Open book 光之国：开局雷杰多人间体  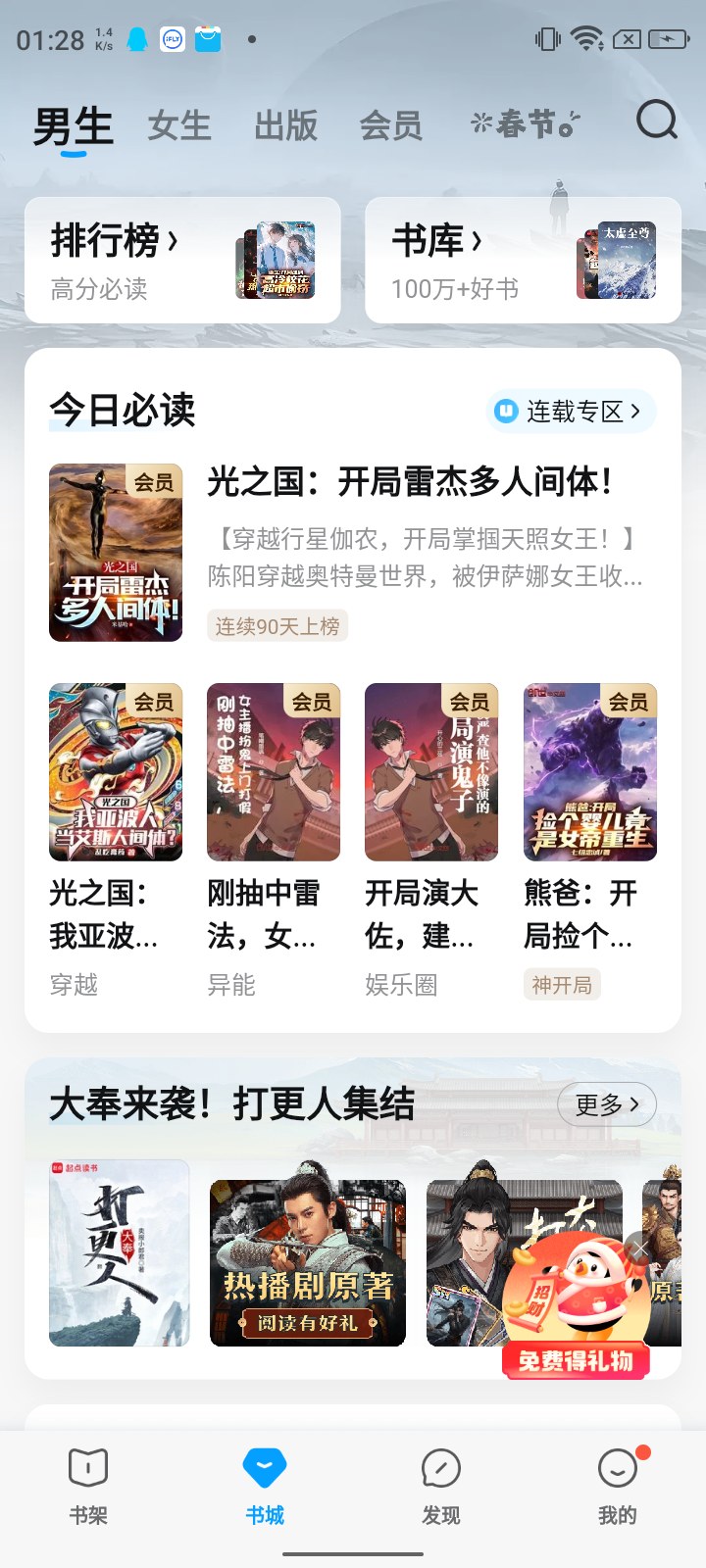click(410, 482)
